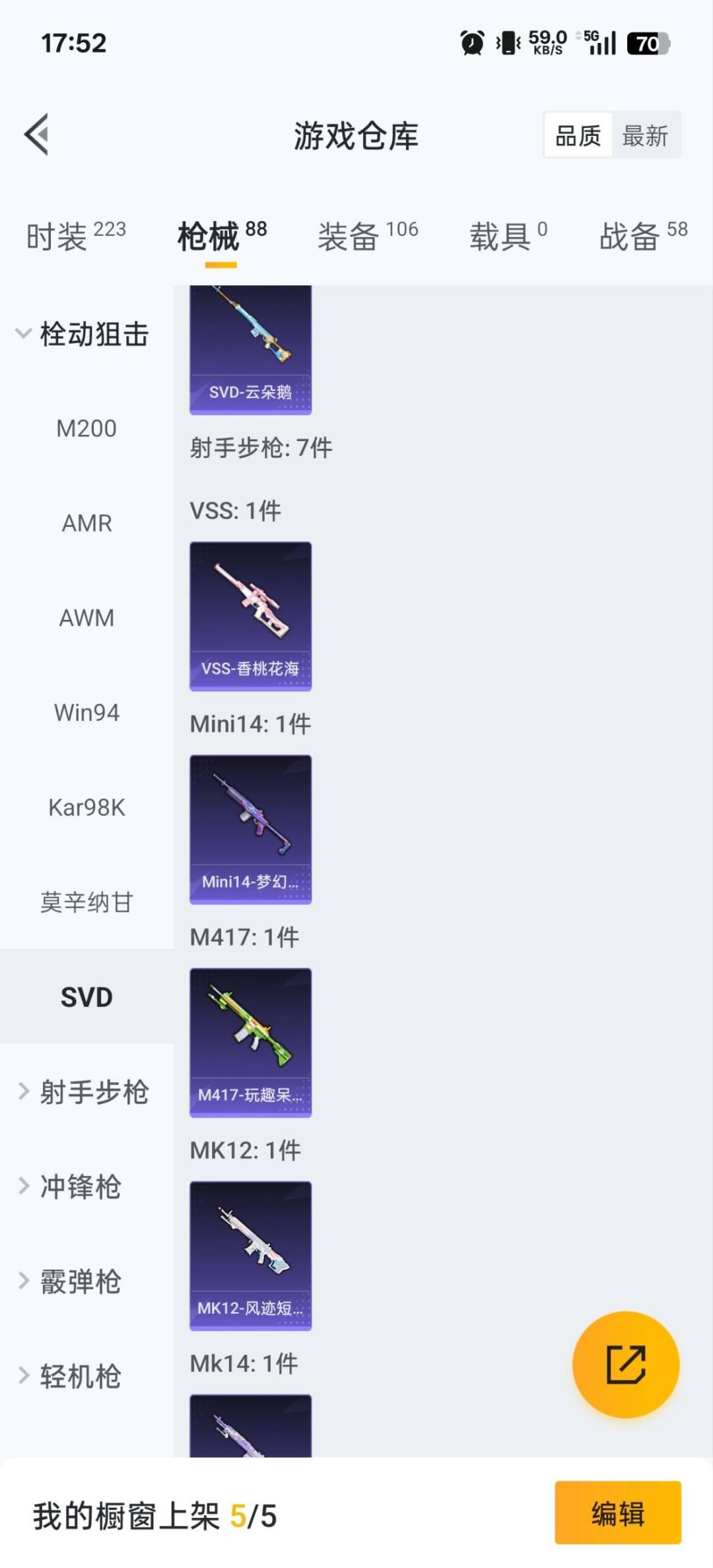Switch sorting to 最新
The width and height of the screenshot is (713, 1568).
pyautogui.click(x=646, y=135)
